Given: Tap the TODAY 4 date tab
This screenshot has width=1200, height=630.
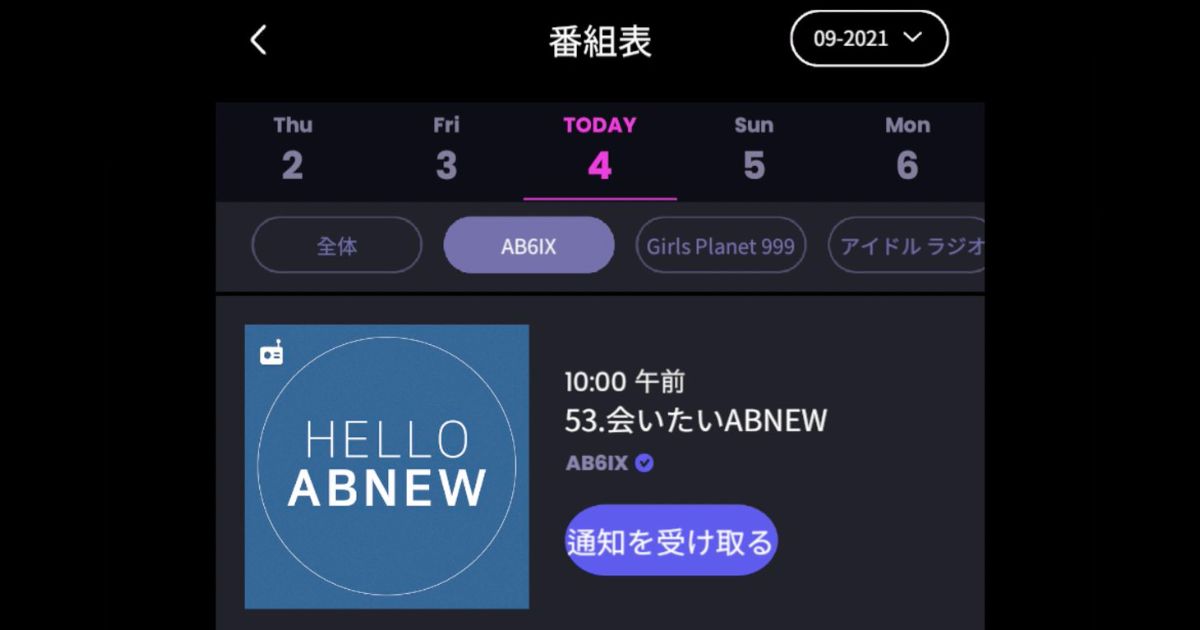Looking at the screenshot, I should point(599,150).
